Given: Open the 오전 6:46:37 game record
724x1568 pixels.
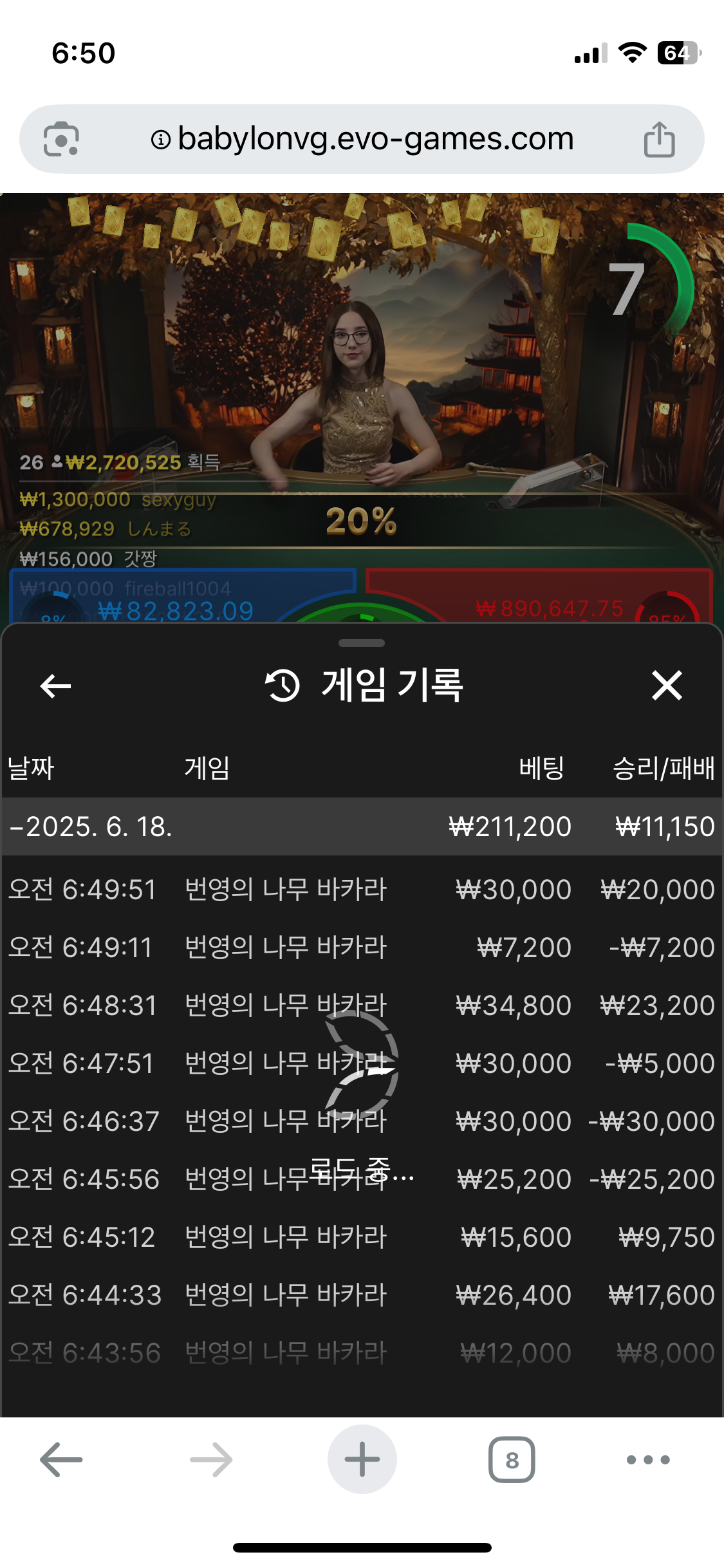Looking at the screenshot, I should coord(362,1121).
